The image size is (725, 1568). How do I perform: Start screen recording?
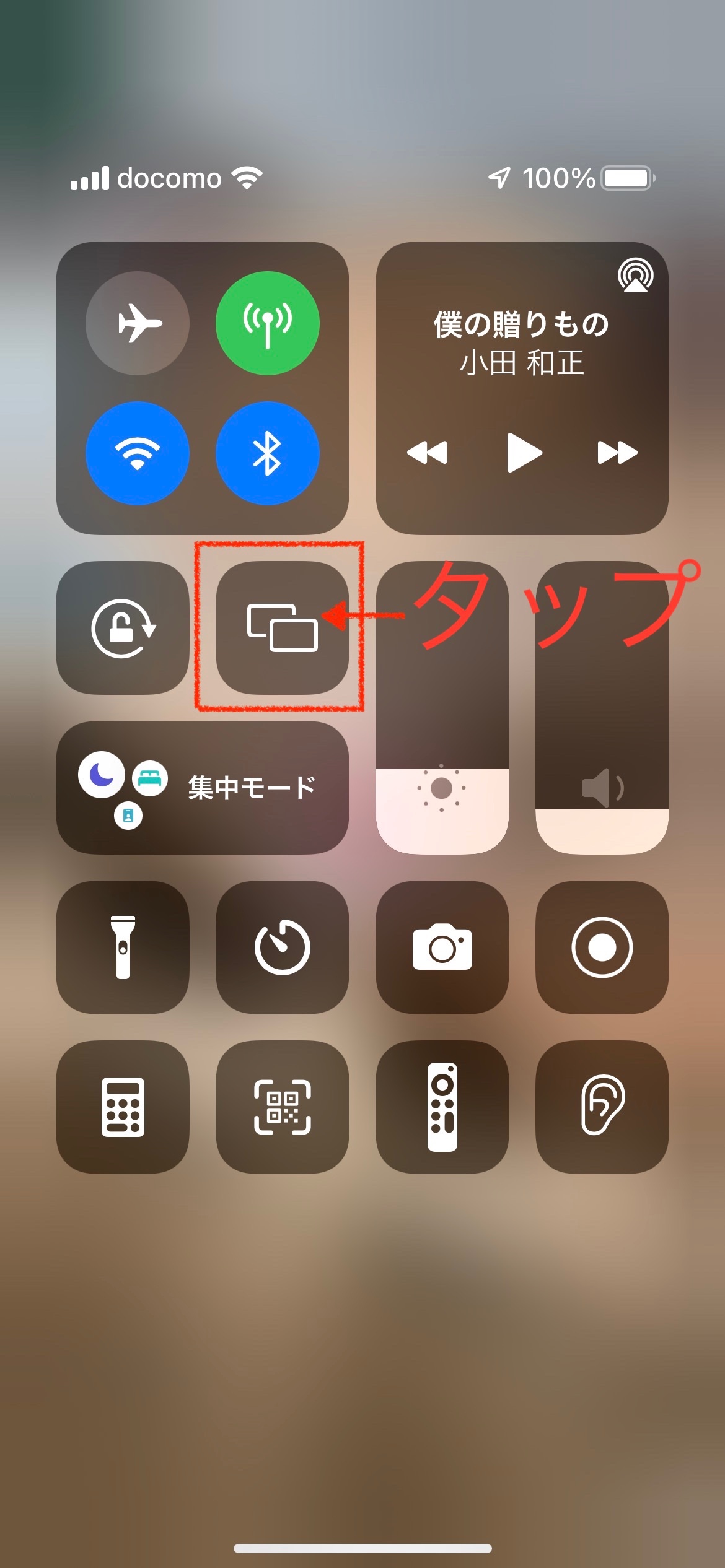coord(602,947)
